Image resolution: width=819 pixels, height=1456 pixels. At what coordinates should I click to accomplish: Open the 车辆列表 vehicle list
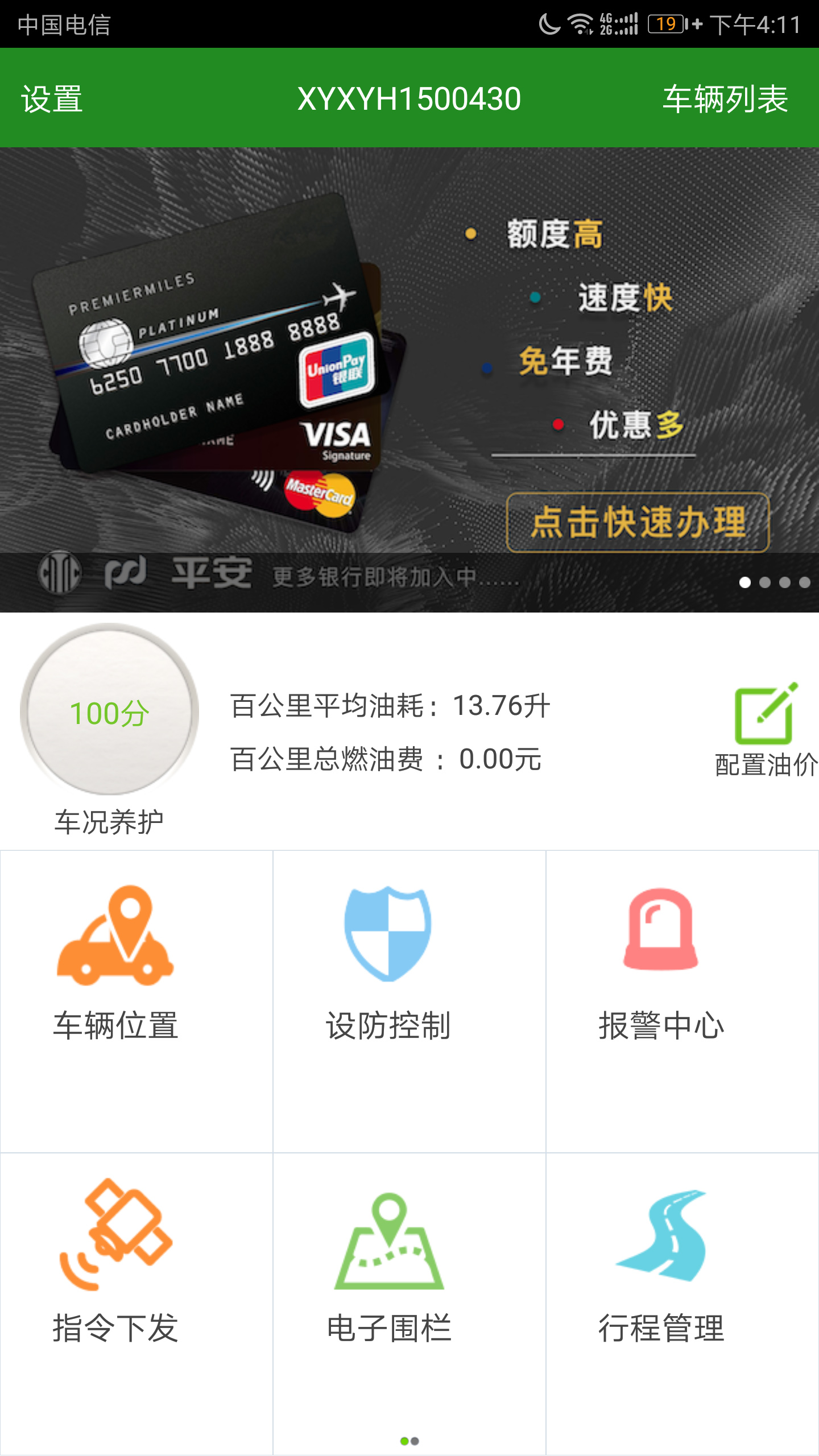pyautogui.click(x=725, y=99)
